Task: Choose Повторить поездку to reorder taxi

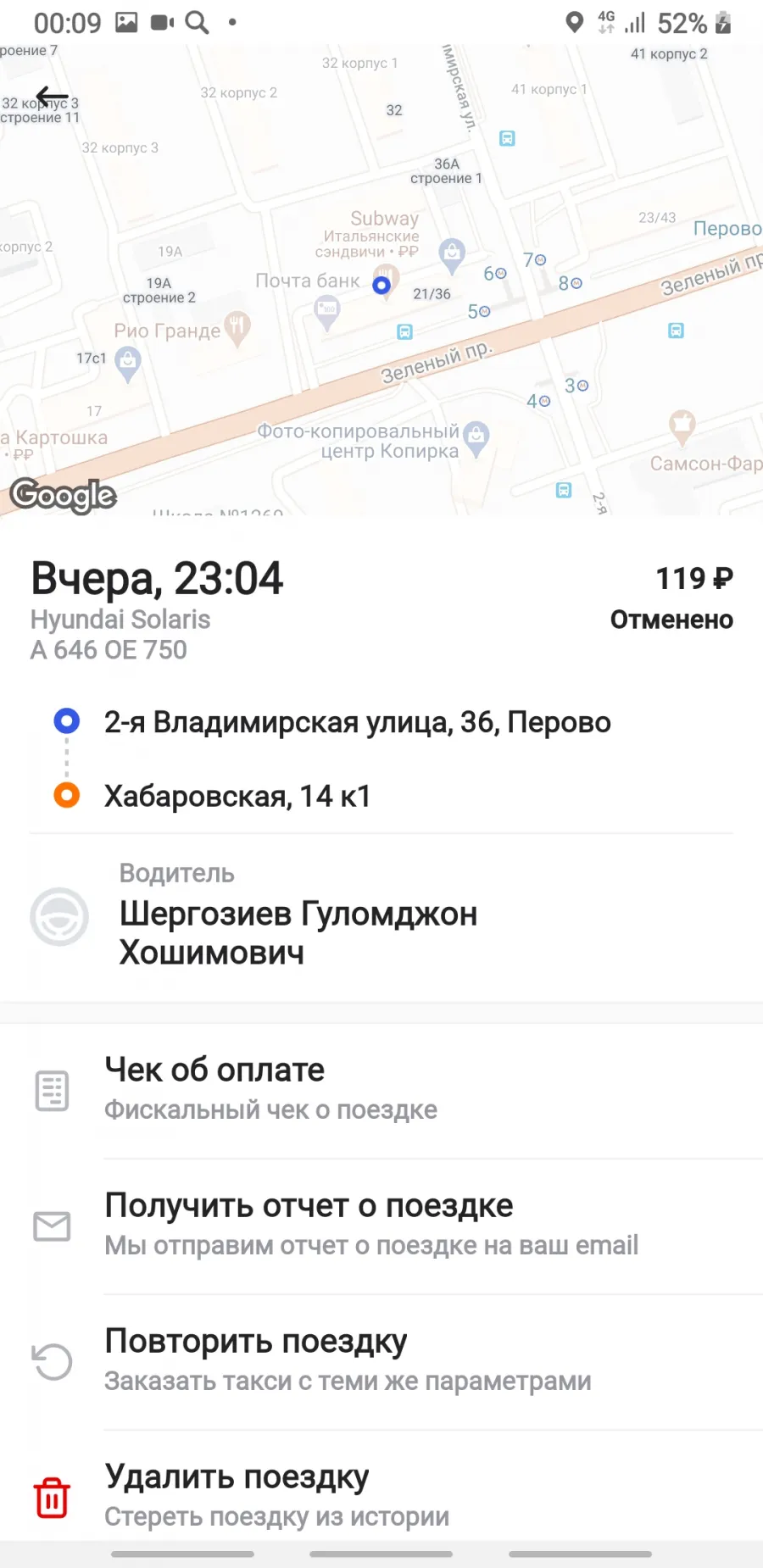Action: [x=381, y=1361]
